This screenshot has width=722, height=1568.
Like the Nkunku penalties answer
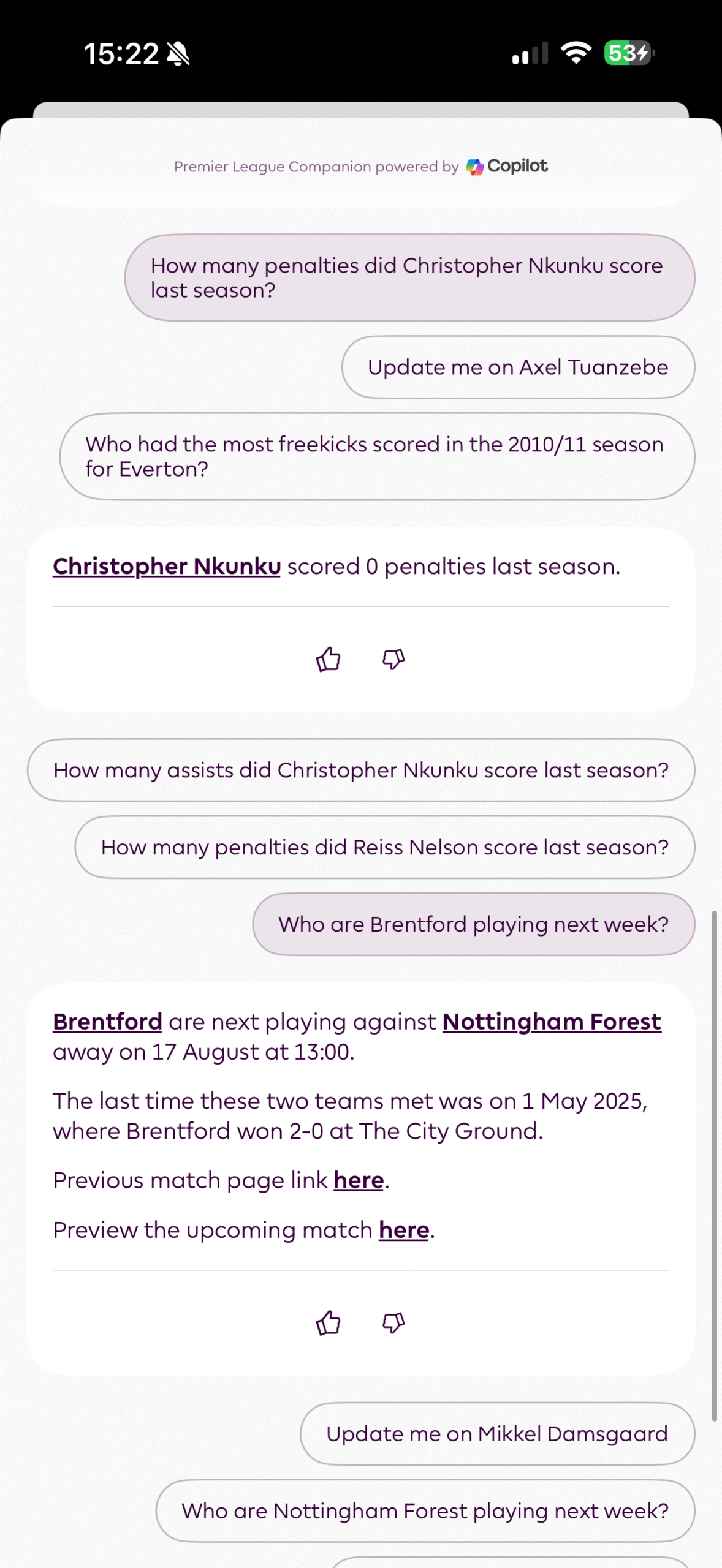click(328, 660)
